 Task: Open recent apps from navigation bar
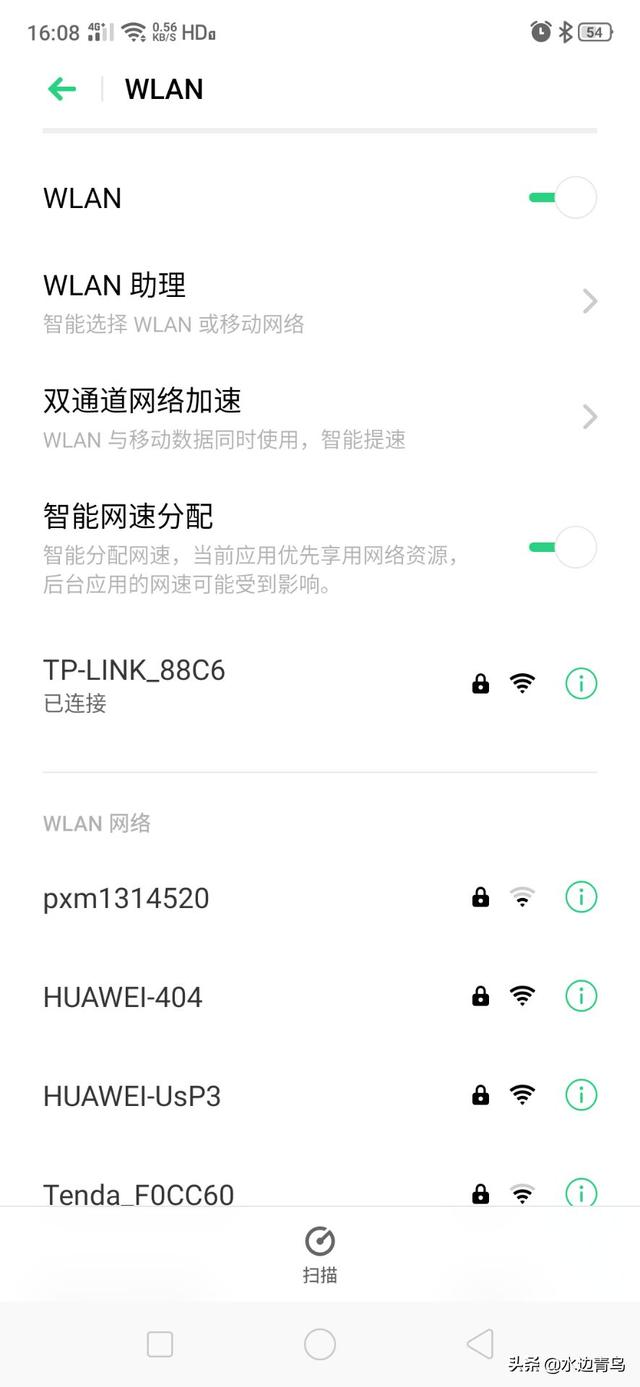(160, 1344)
